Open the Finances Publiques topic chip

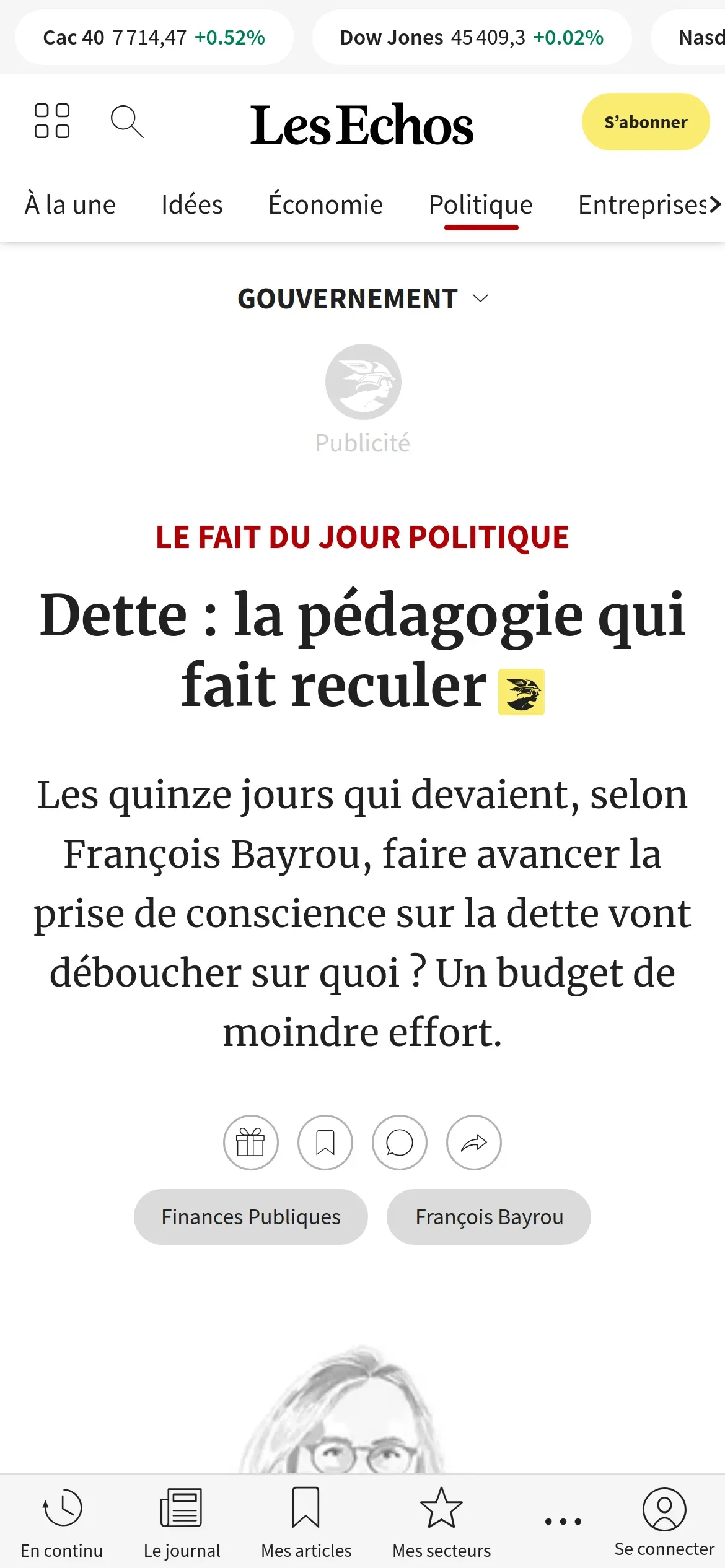coord(251,1217)
